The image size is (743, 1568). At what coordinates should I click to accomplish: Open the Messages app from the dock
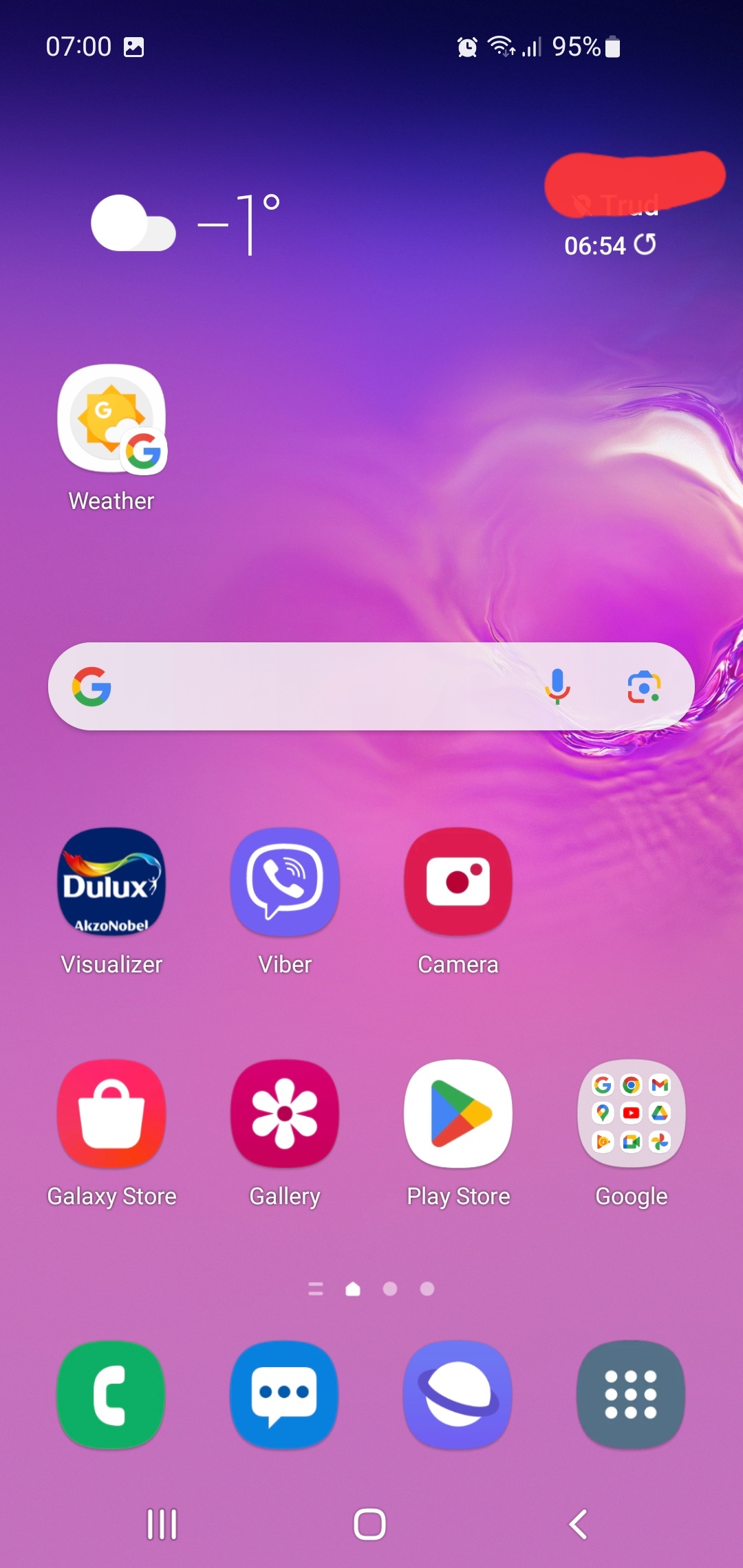285,1394
